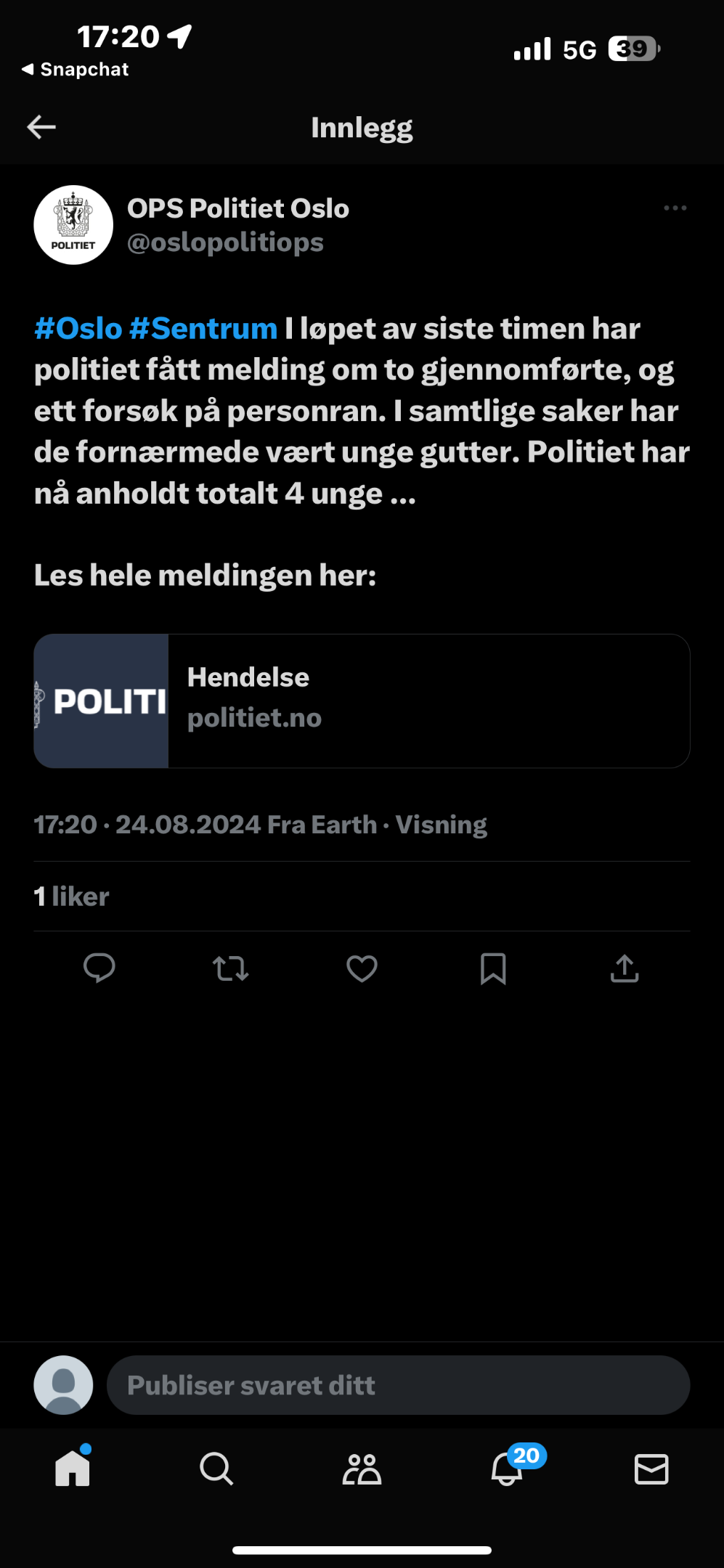Like the post with the heart
724x1568 pixels.
tap(362, 968)
